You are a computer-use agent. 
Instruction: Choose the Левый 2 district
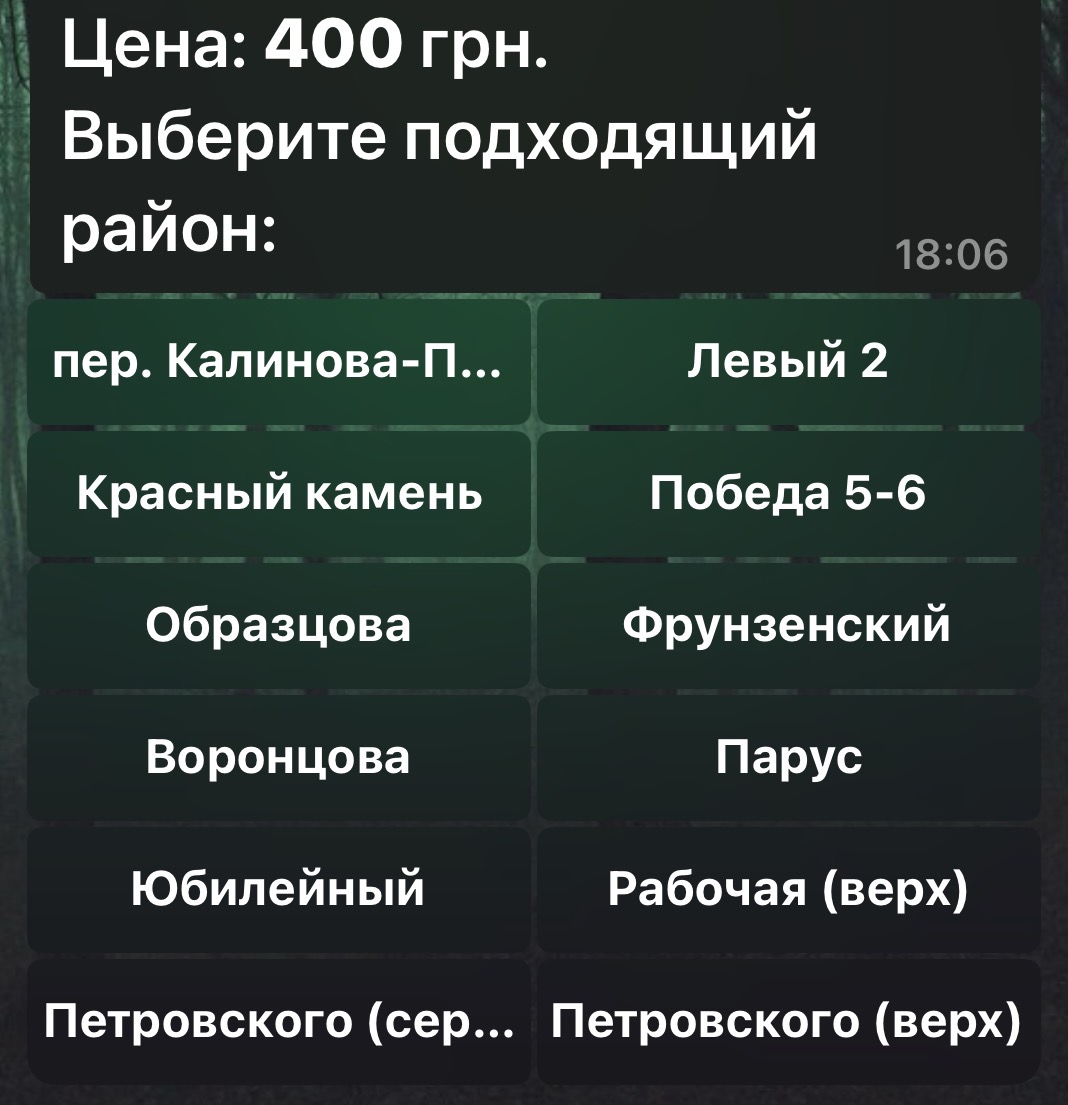point(788,361)
